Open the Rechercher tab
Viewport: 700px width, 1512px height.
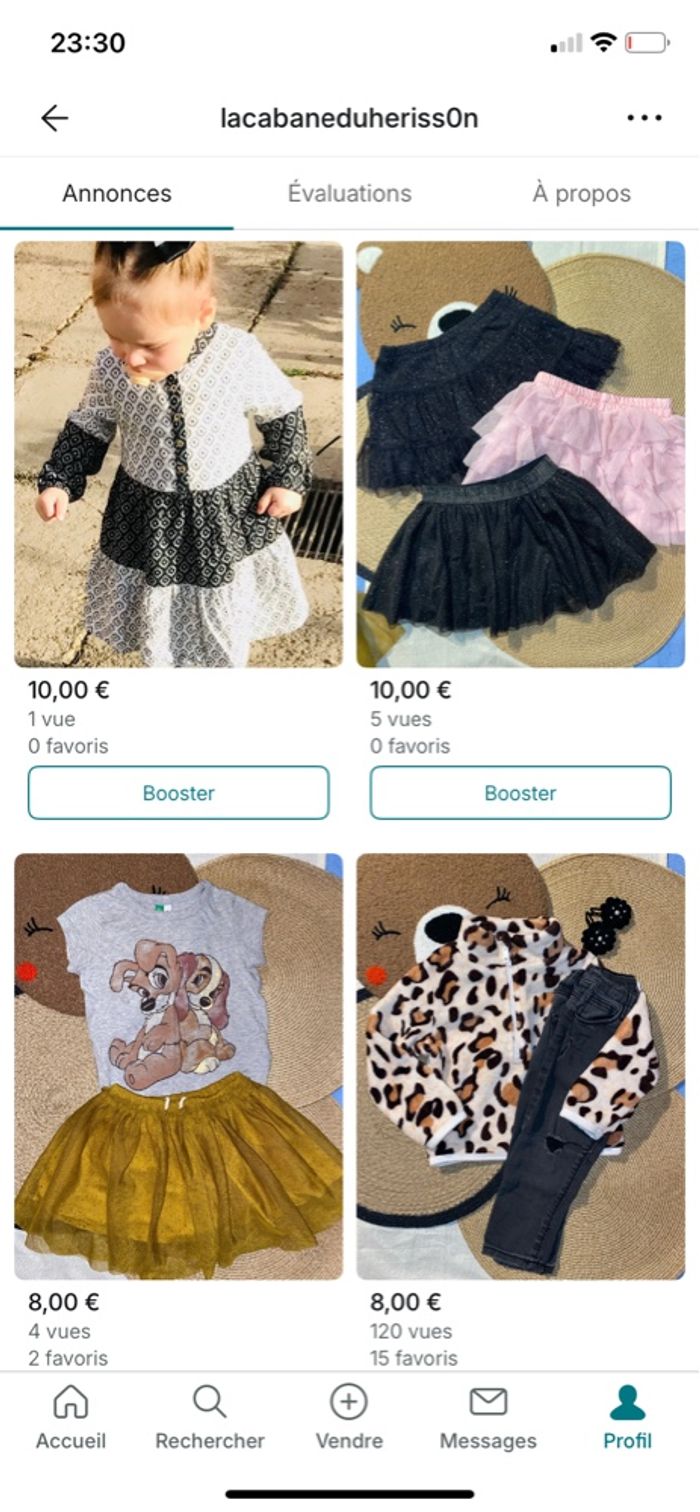point(209,1418)
